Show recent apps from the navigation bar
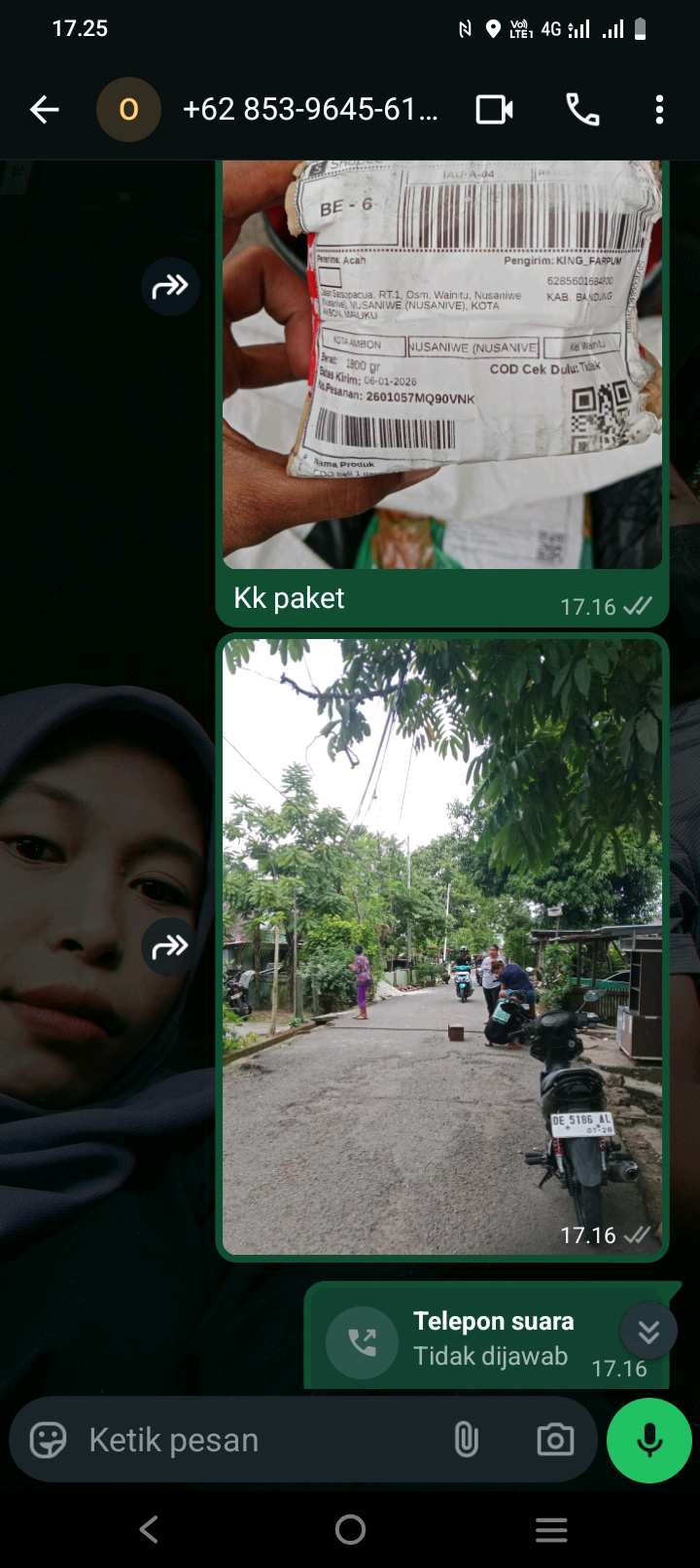700x1568 pixels. pyautogui.click(x=551, y=1530)
